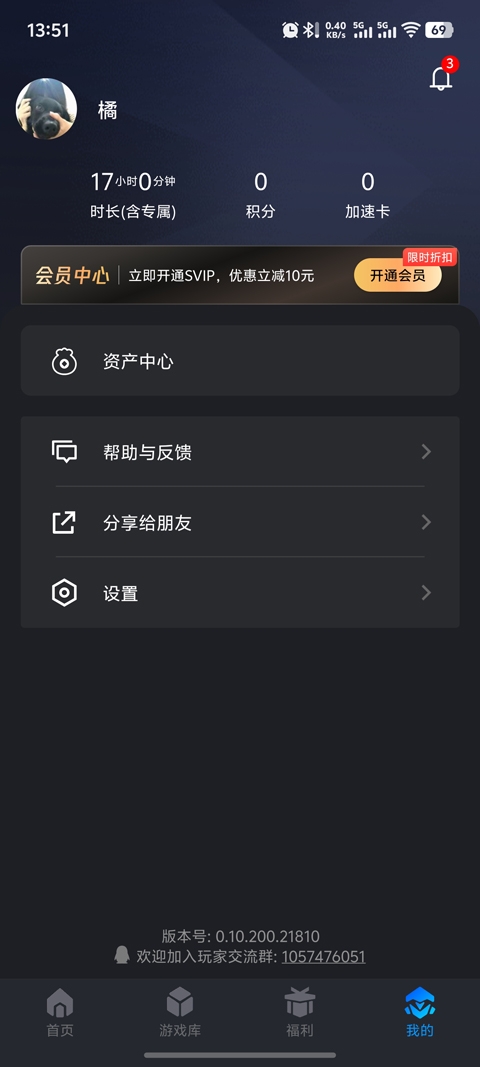
Task: Open 资产中心 row
Action: pos(240,361)
